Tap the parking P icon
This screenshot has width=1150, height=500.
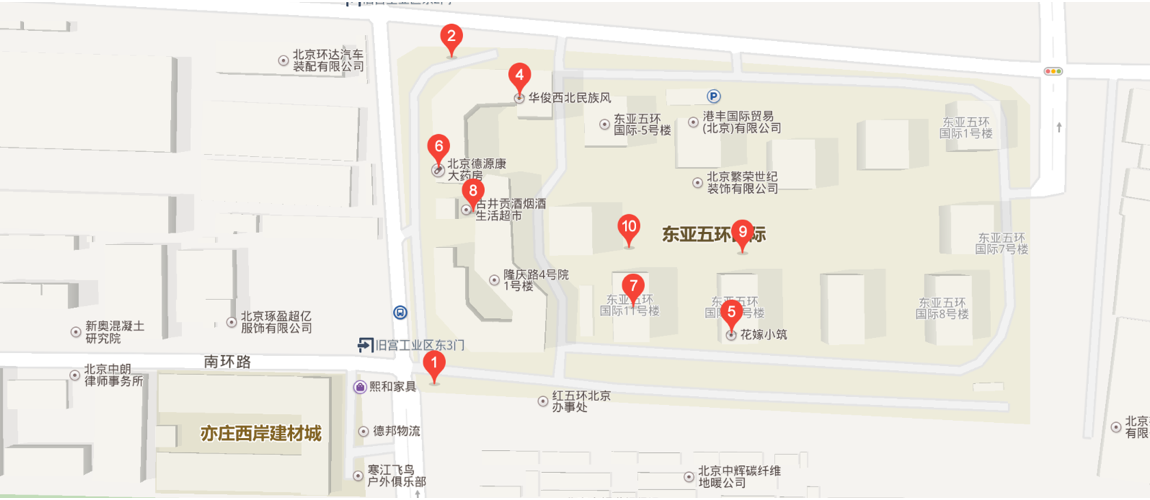pos(714,97)
